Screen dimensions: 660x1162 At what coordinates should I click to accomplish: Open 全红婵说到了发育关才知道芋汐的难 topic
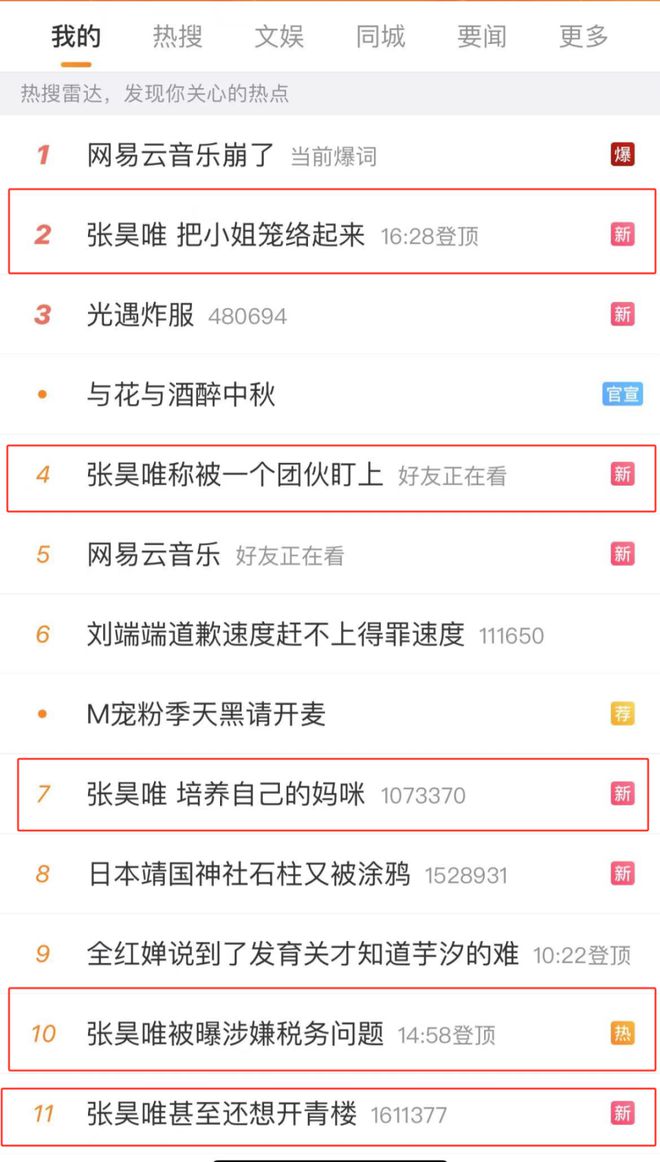[330, 954]
